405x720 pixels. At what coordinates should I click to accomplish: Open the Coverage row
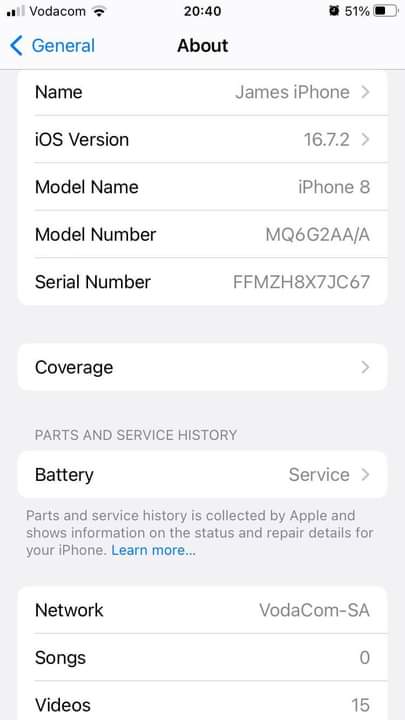[202, 367]
